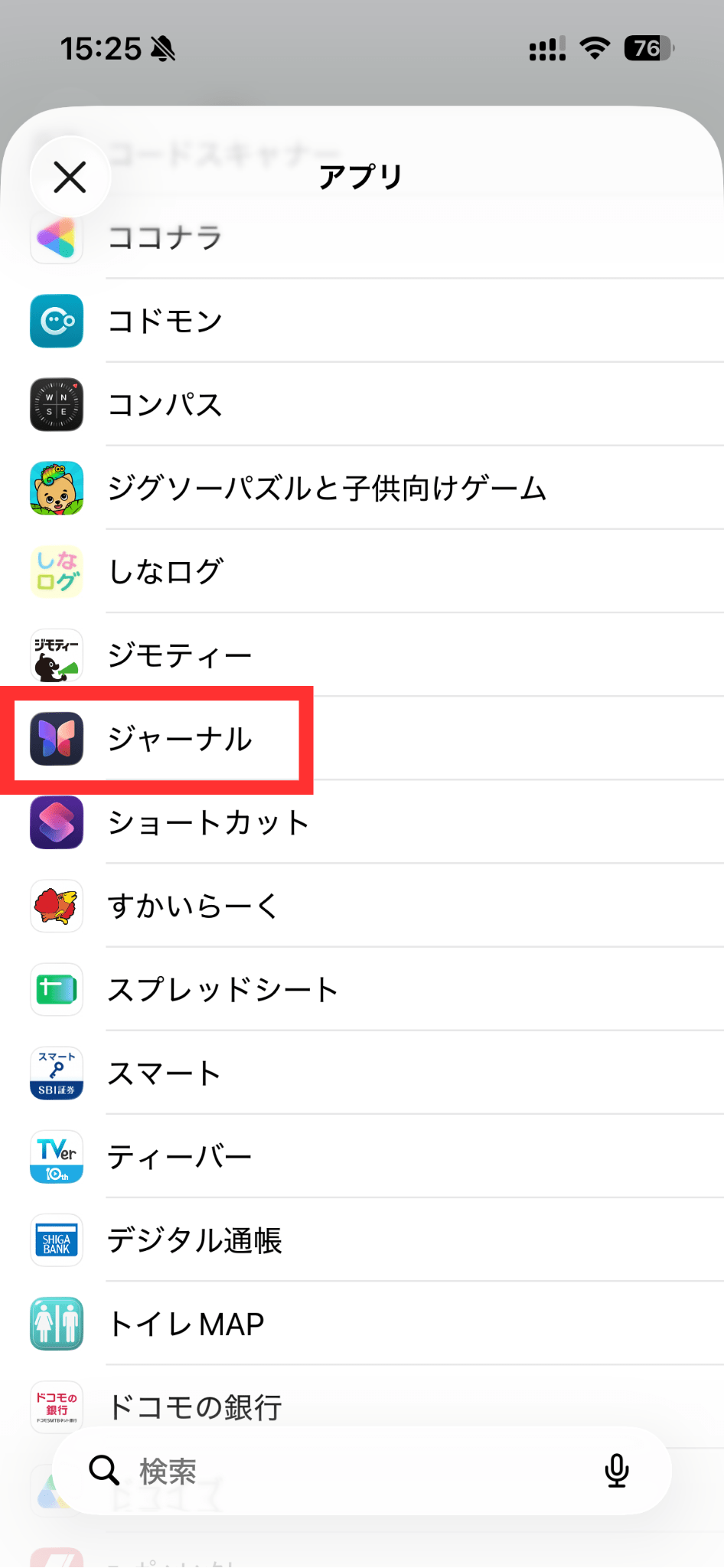The height and width of the screenshot is (1568, 724).
Task: Select the コドモン app
Action: [x=362, y=321]
